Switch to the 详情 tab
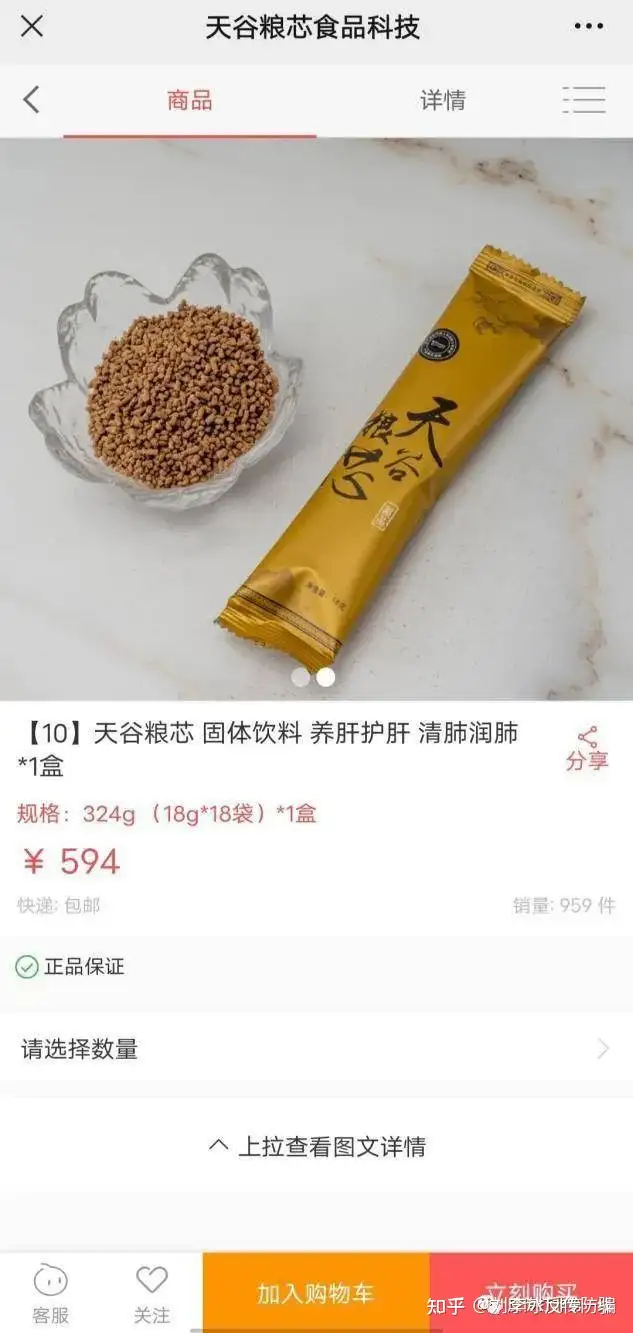 [442, 100]
